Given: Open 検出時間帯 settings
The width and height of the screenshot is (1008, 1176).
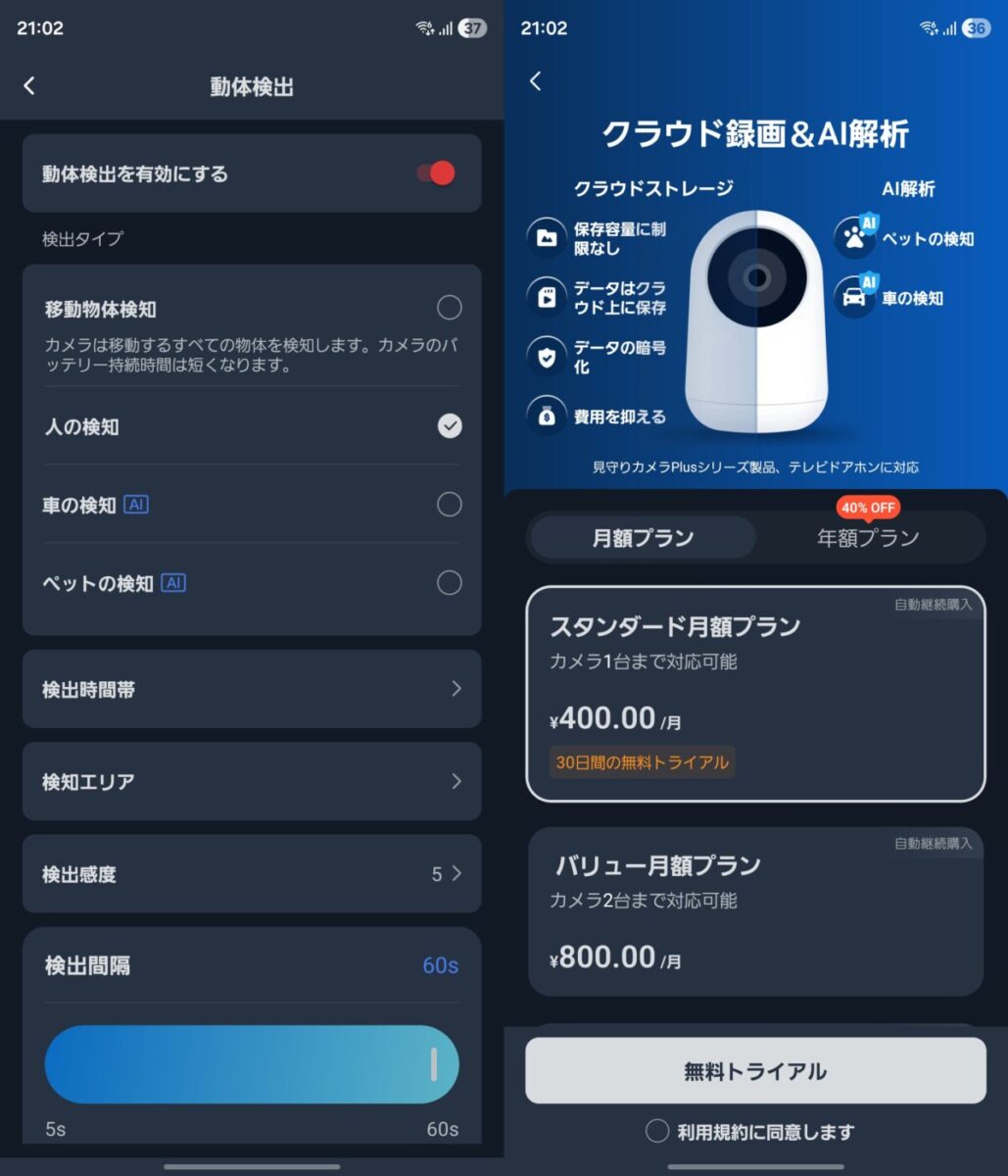Looking at the screenshot, I should tap(252, 689).
